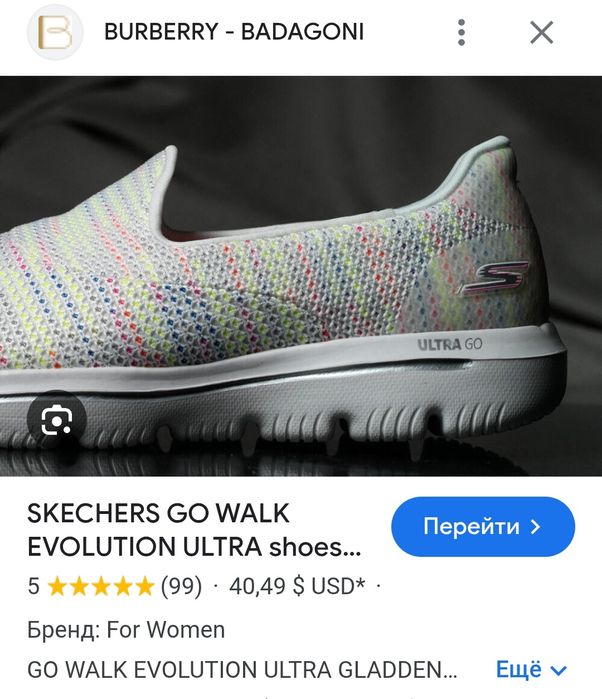Open the BURBERRY - BADAGONI source
602x699 pixels.
233,33
